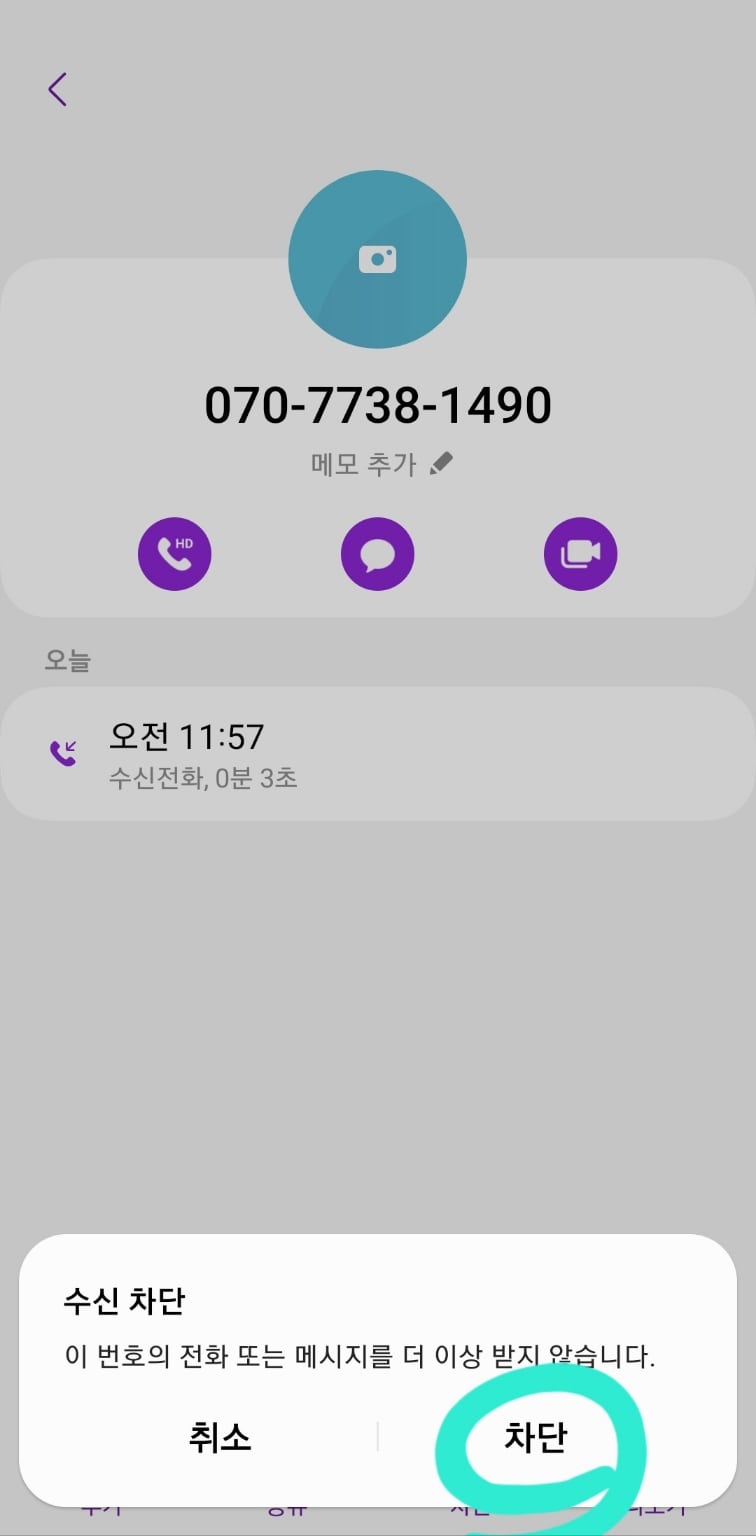Tap the camera icon on the contact photo

(378, 258)
